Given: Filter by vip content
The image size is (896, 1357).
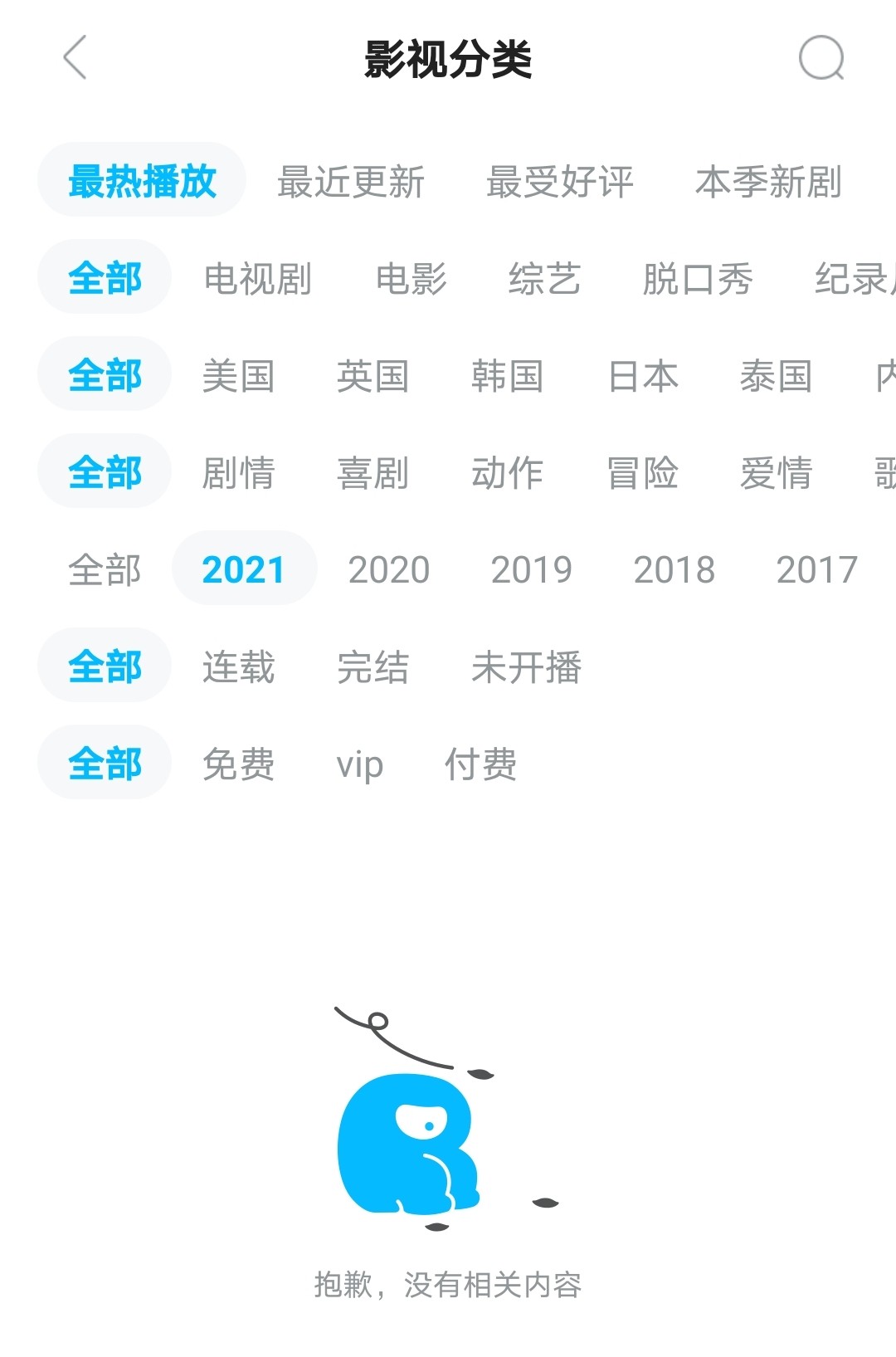Looking at the screenshot, I should 360,764.
